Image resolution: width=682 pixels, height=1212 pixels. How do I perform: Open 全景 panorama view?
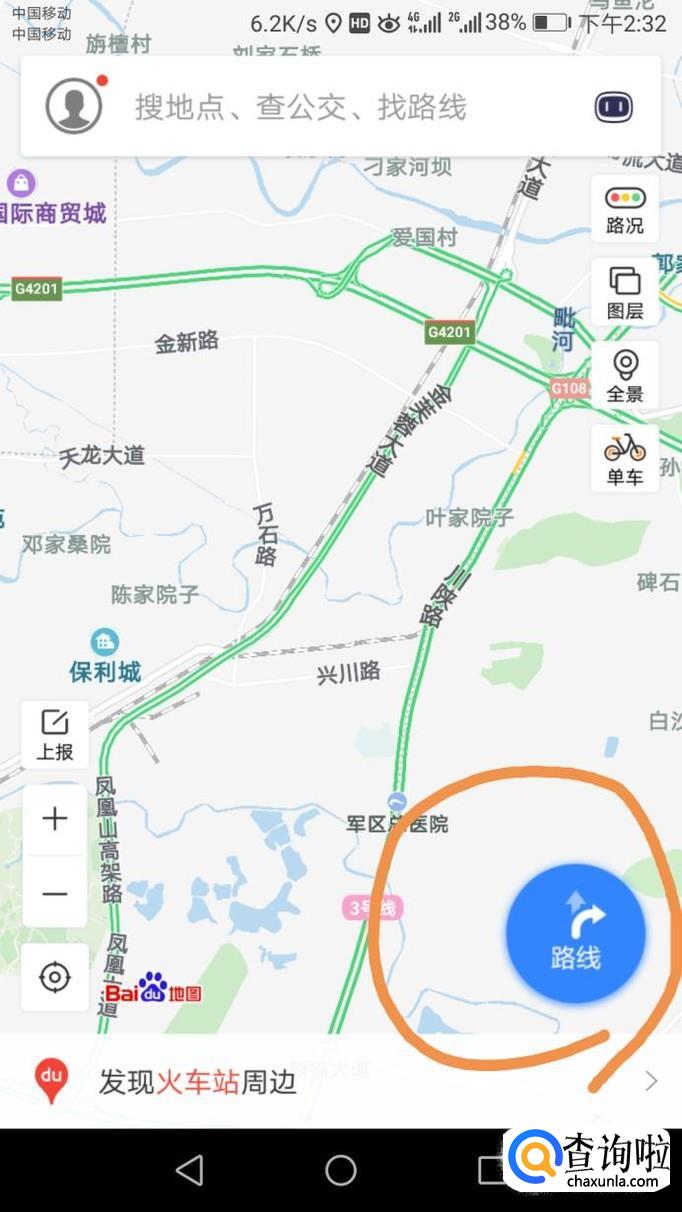pyautogui.click(x=625, y=376)
